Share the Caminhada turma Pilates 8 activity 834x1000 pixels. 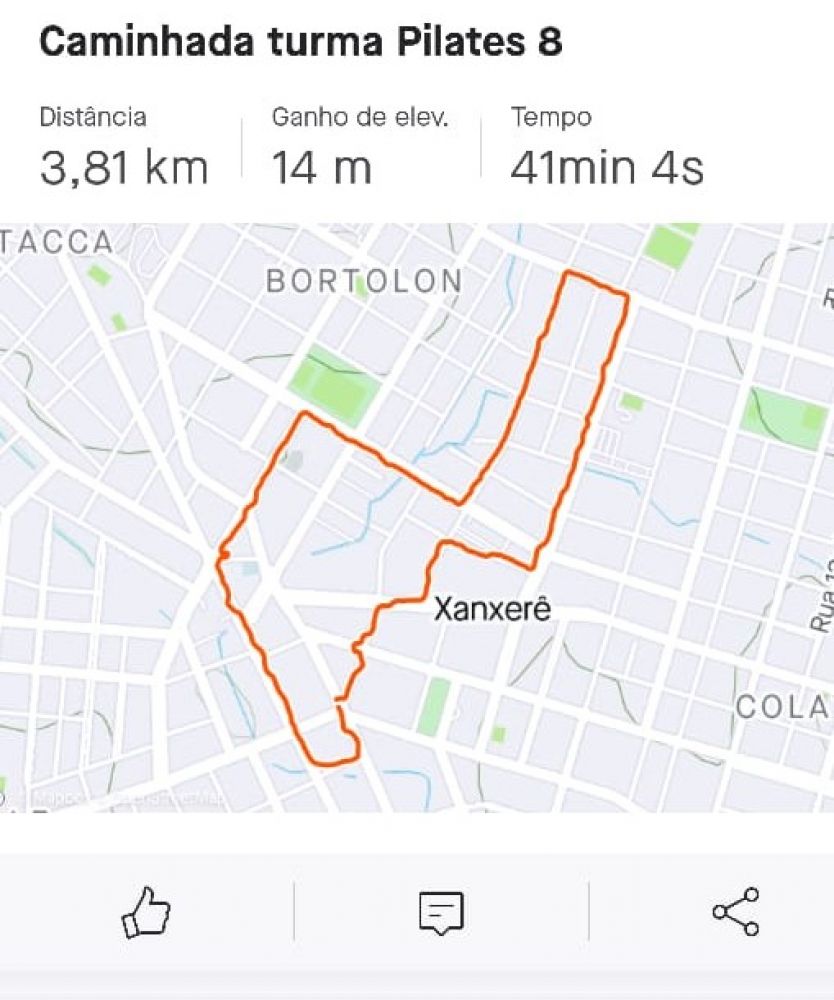tap(735, 911)
